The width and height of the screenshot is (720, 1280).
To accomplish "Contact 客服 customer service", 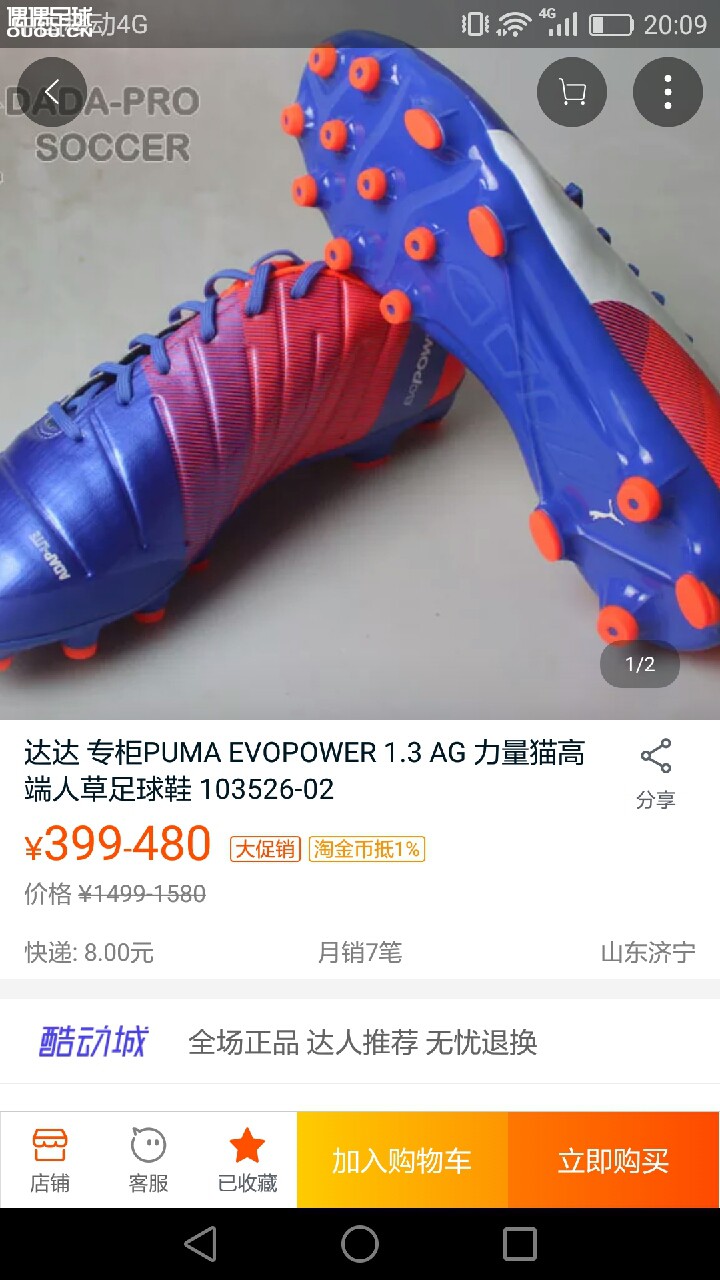I will click(x=148, y=1160).
